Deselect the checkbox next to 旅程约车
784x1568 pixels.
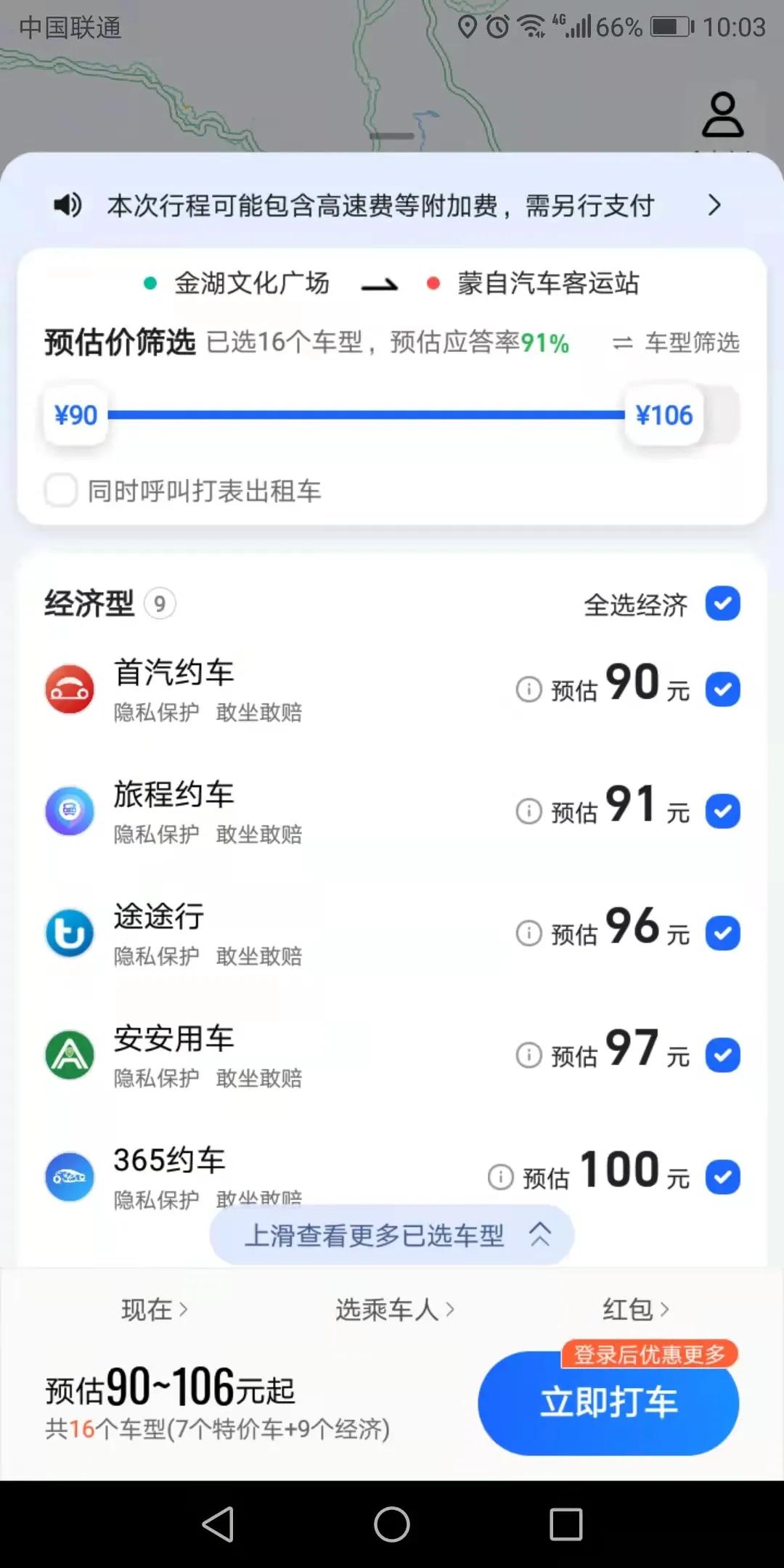[x=722, y=811]
